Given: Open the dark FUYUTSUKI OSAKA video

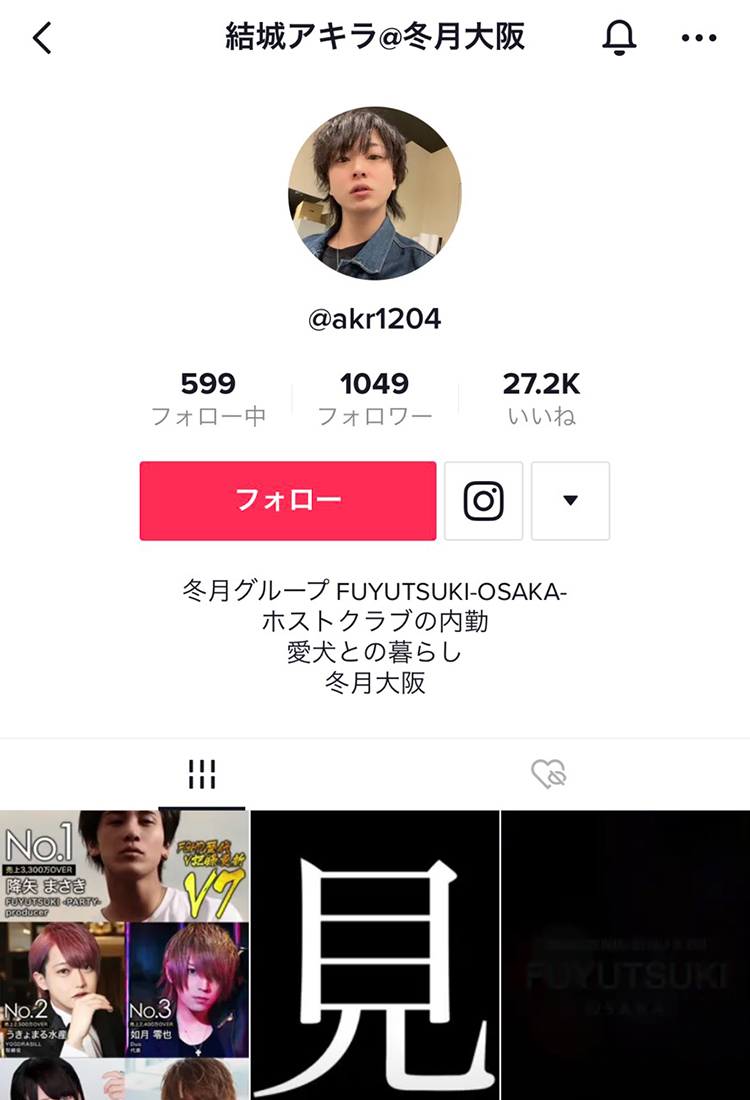Looking at the screenshot, I should [x=625, y=955].
